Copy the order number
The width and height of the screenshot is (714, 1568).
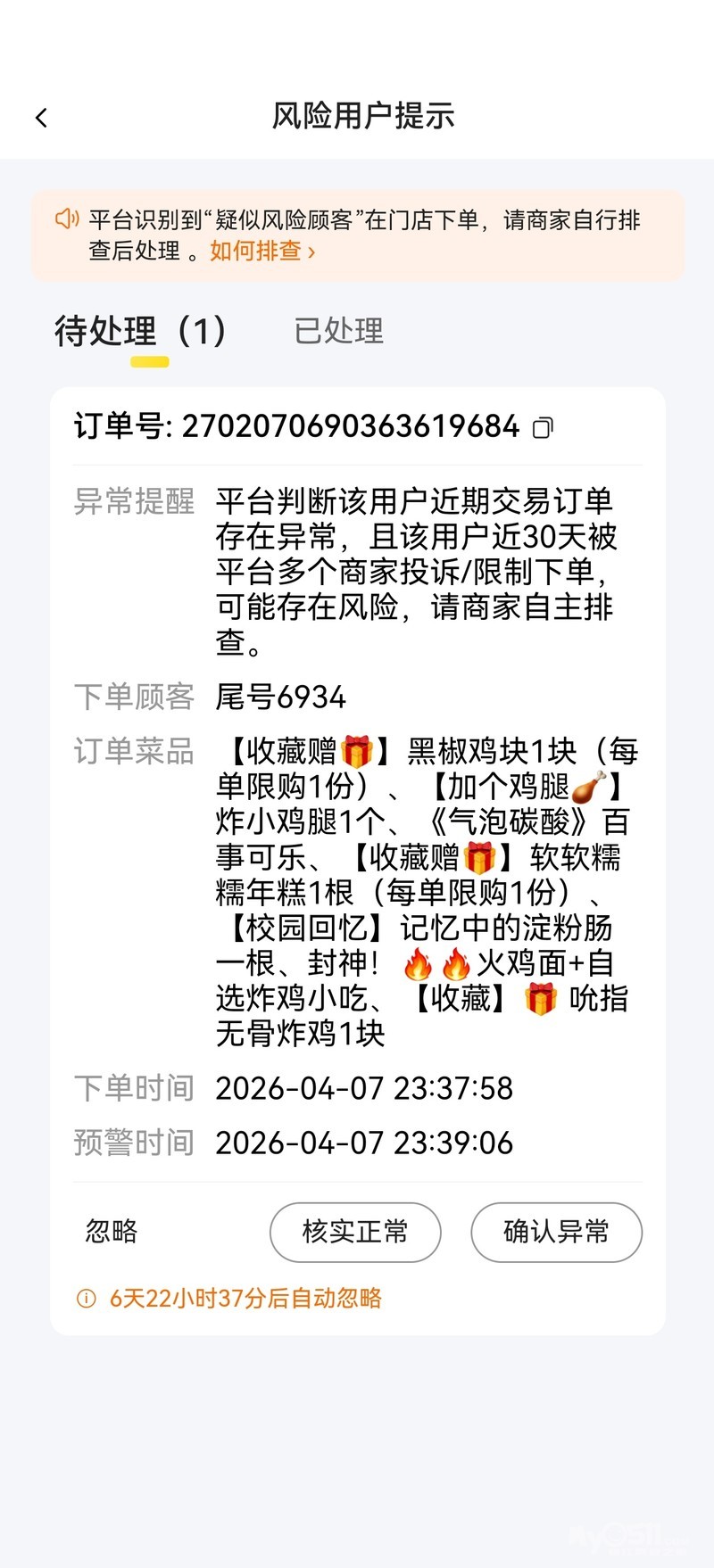coord(543,428)
